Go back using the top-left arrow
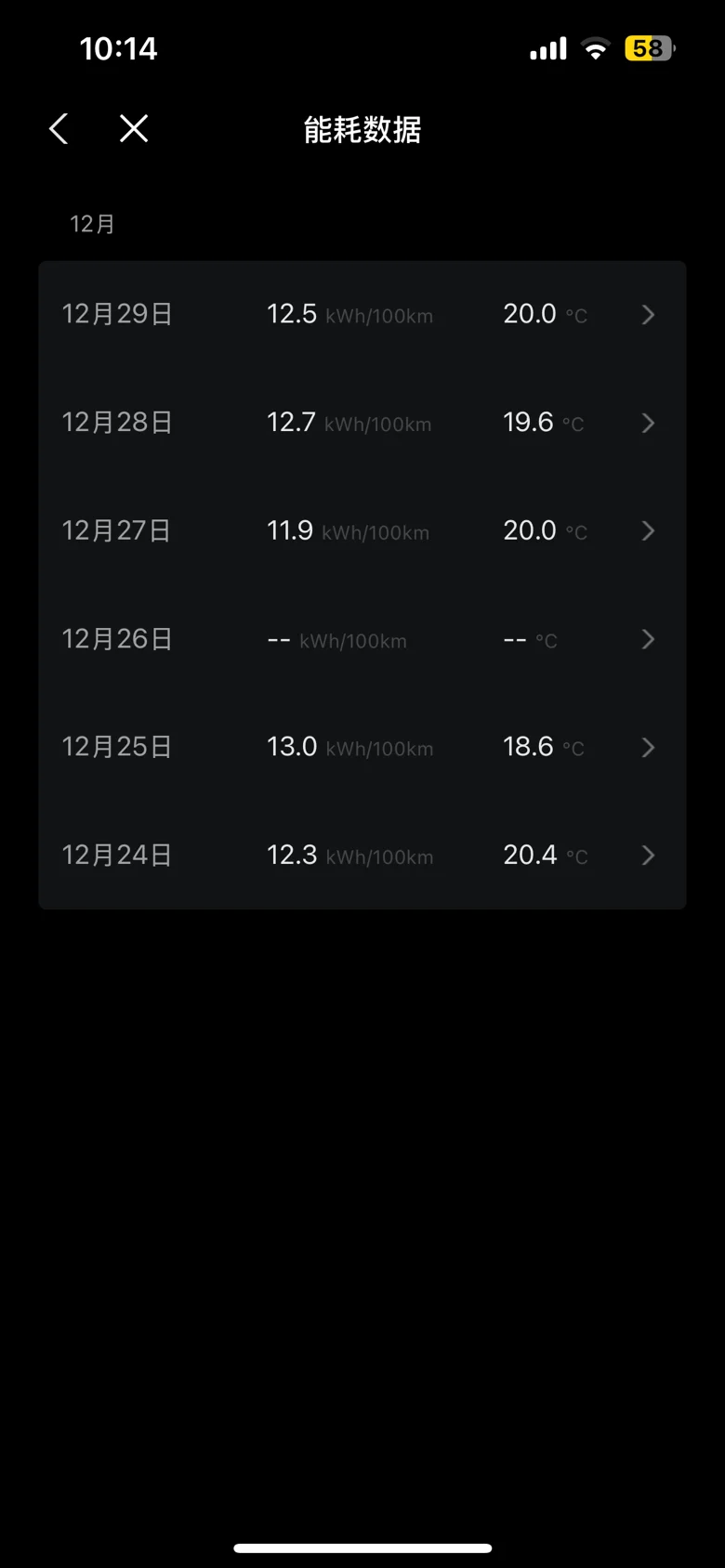This screenshot has width=725, height=1568. pyautogui.click(x=59, y=129)
